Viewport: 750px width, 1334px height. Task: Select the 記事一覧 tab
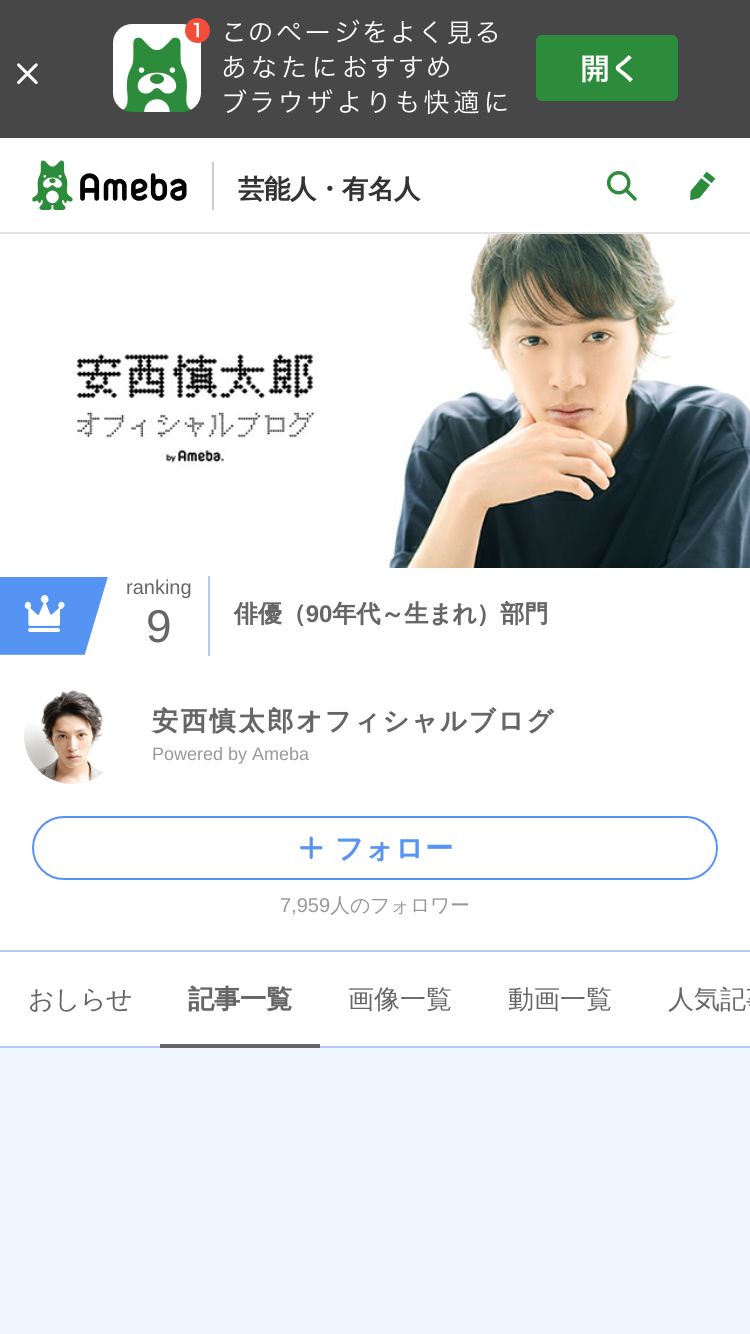240,999
